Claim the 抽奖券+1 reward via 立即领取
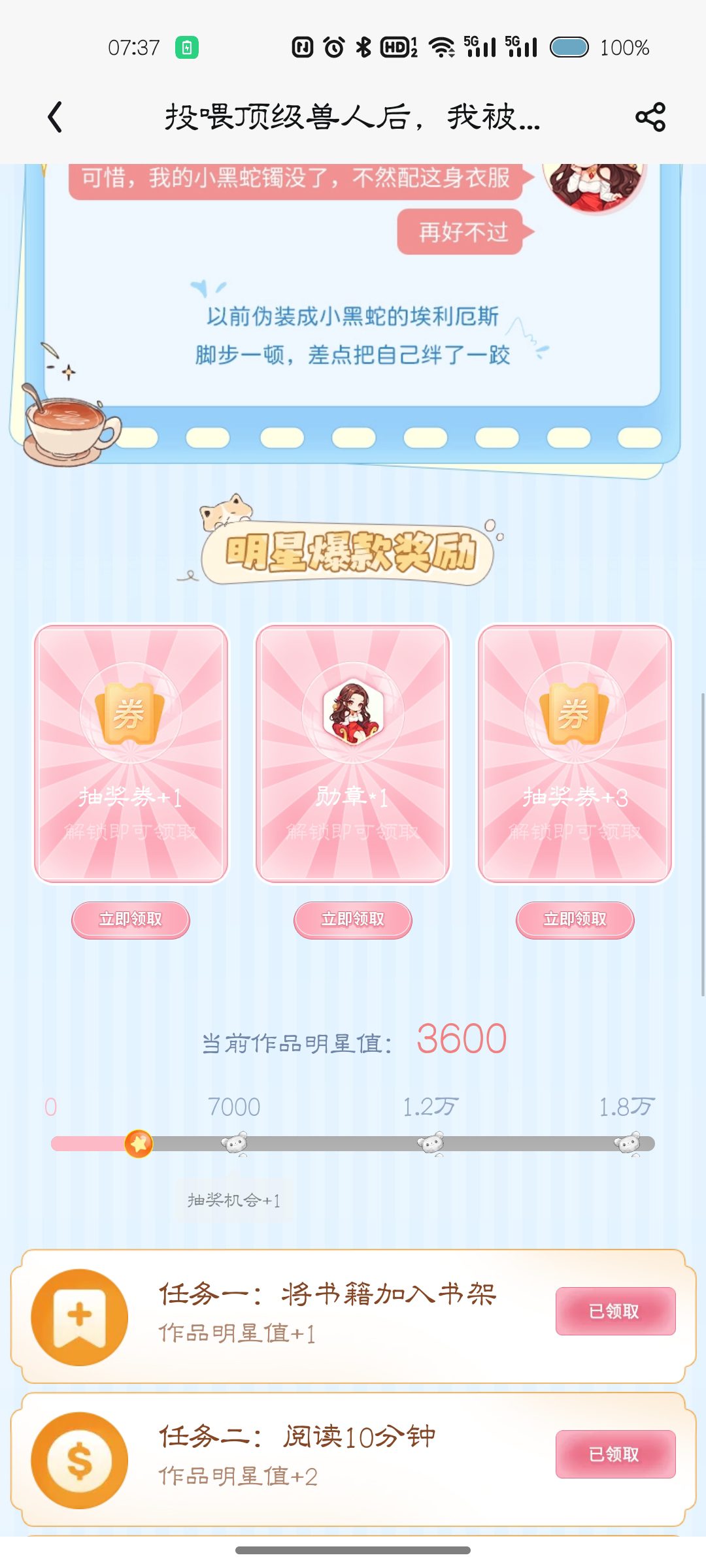 coord(131,920)
